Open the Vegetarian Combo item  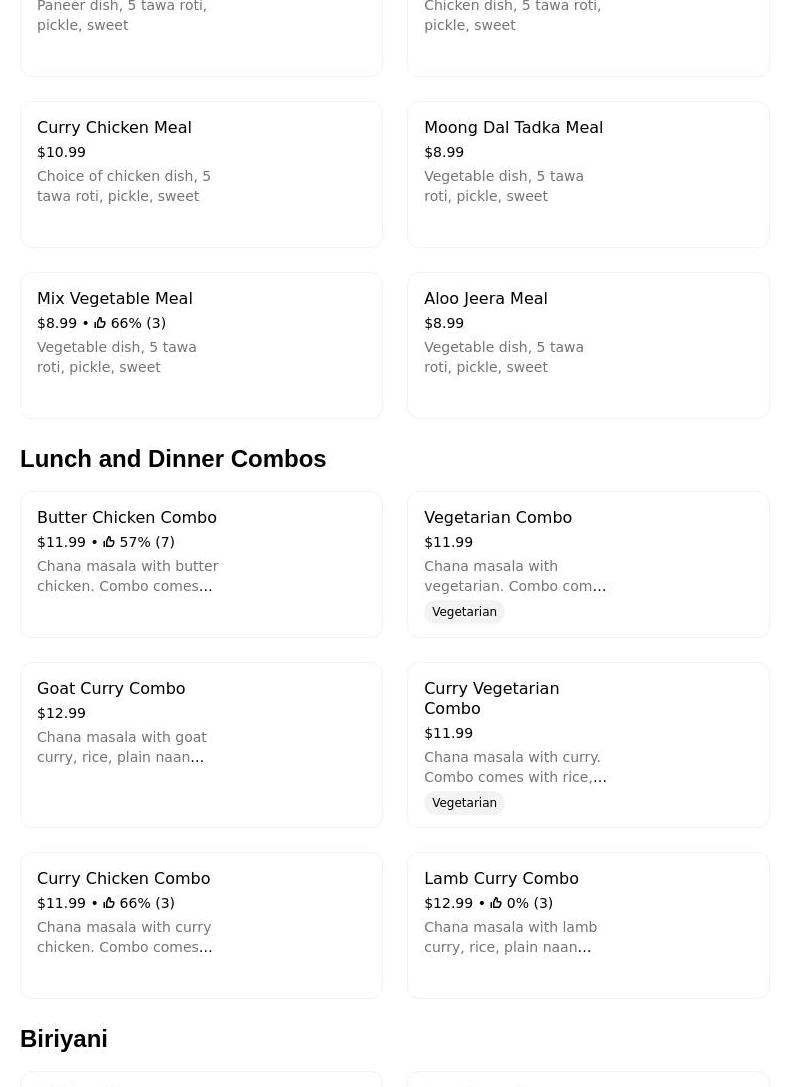pos(588,564)
